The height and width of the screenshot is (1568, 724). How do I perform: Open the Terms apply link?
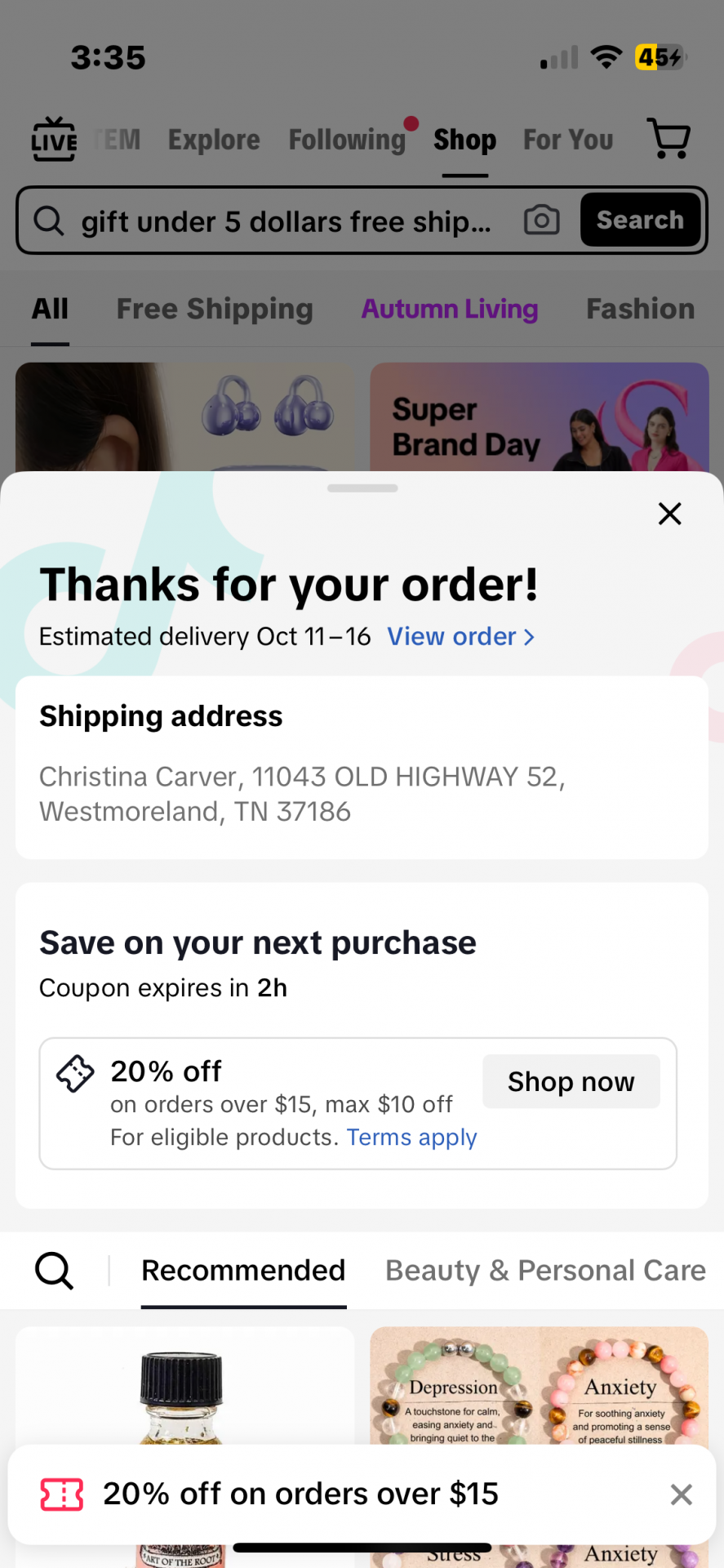point(411,1138)
